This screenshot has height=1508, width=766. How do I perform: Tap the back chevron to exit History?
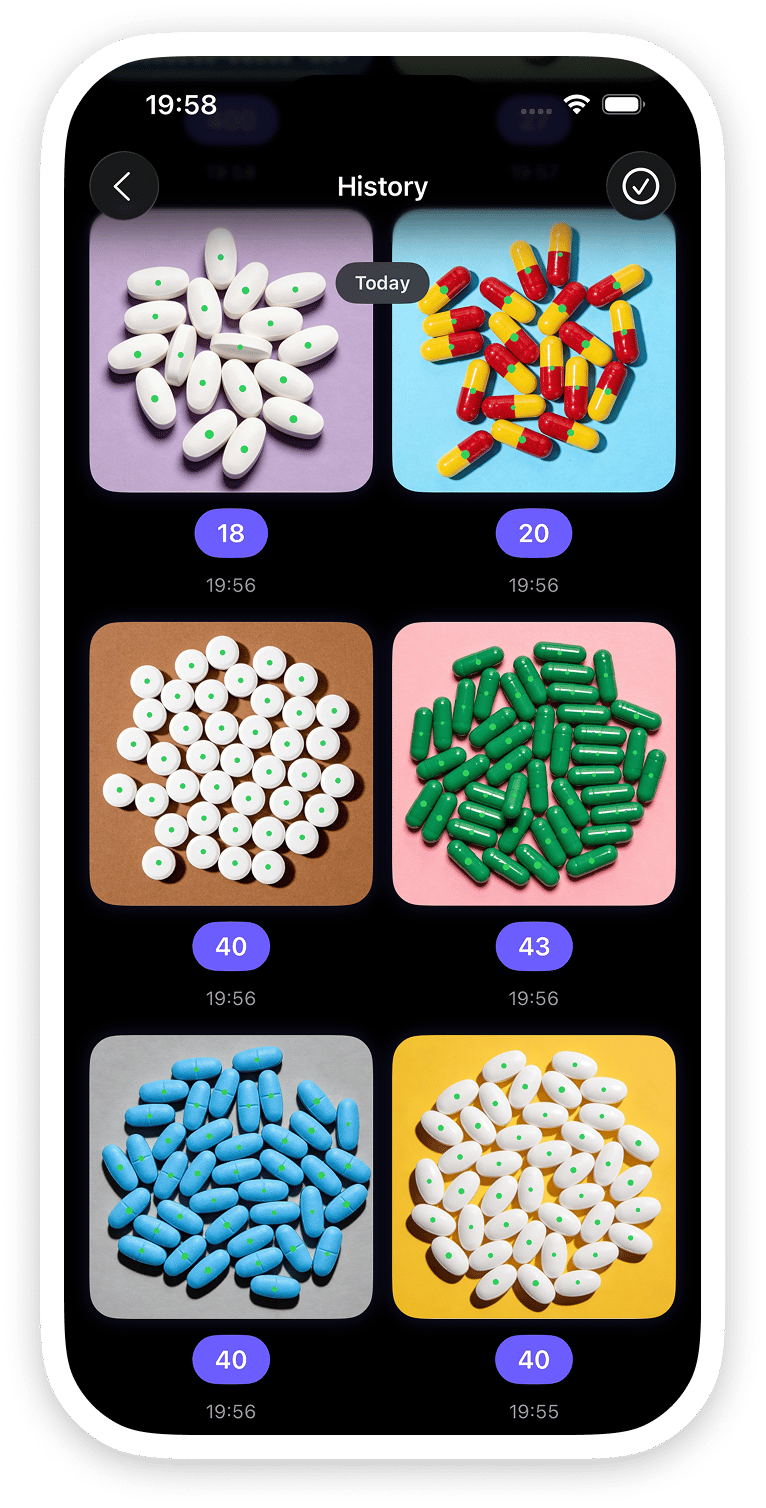coord(124,186)
